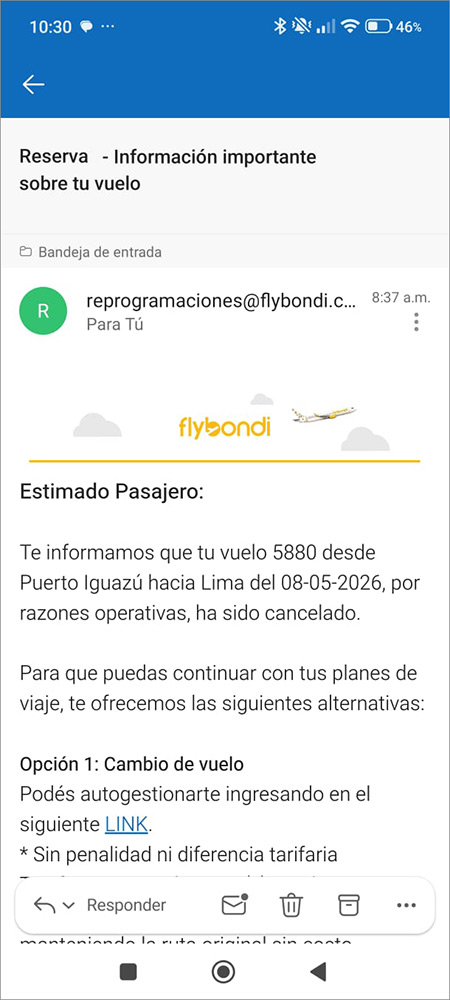450x1000 pixels.
Task: Open the message's three-dot options menu
Action: [416, 322]
